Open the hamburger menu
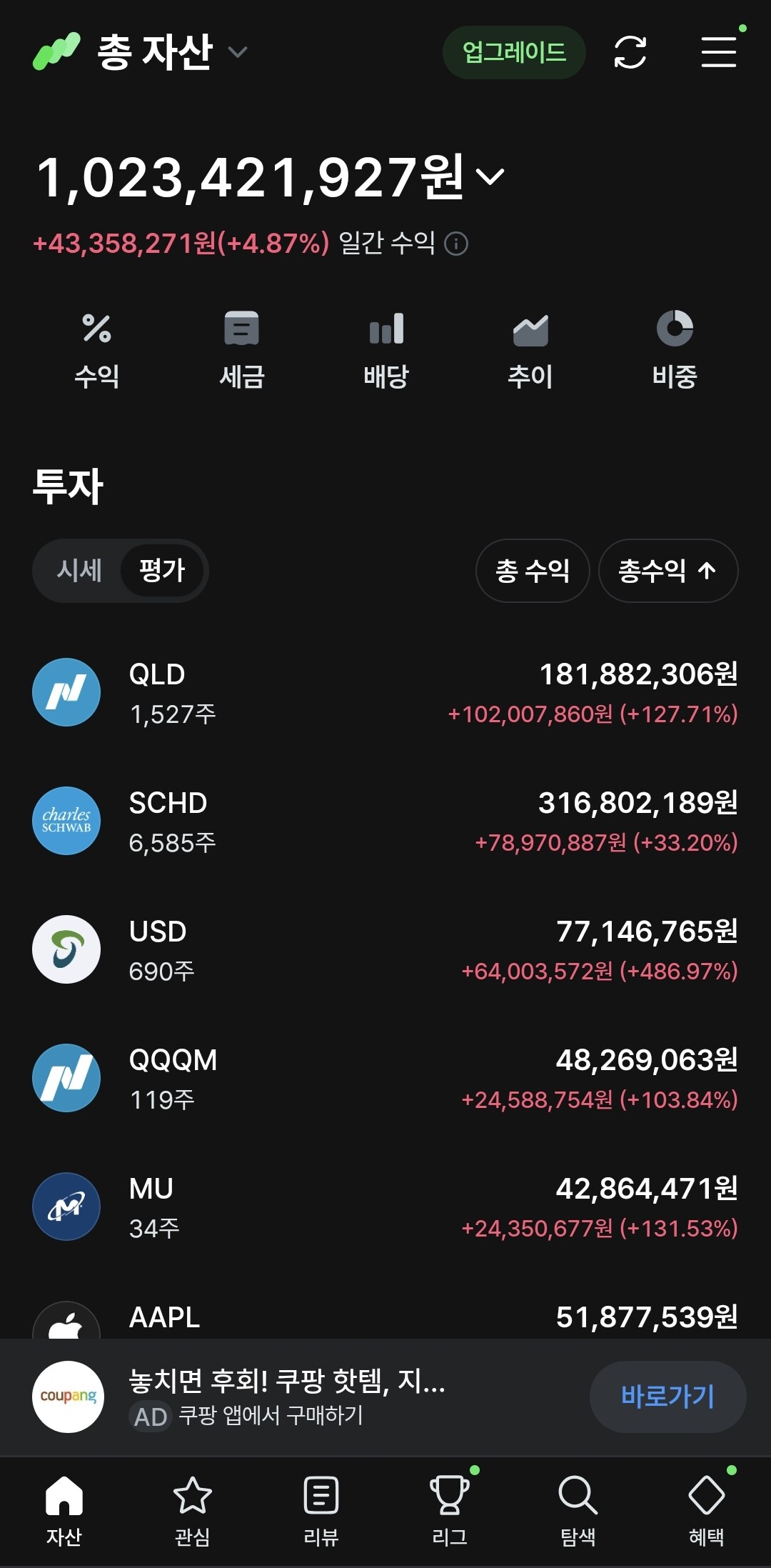Screen dimensions: 771x1568 click(x=719, y=52)
